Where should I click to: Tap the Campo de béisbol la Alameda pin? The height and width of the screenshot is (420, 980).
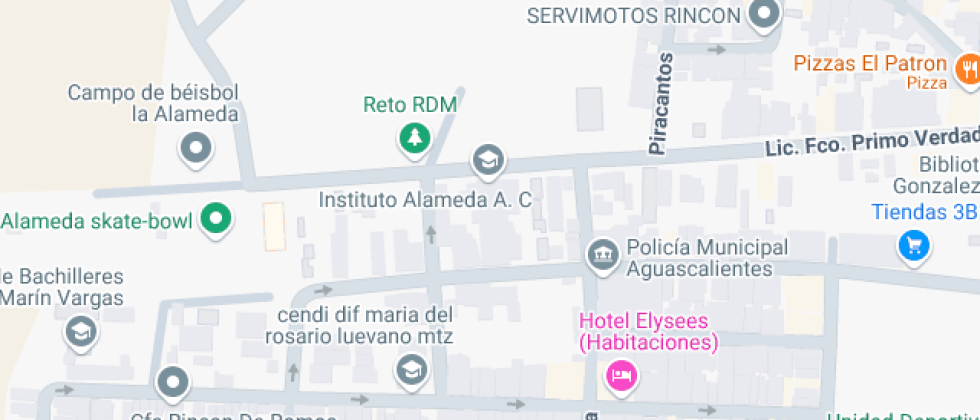point(195,150)
